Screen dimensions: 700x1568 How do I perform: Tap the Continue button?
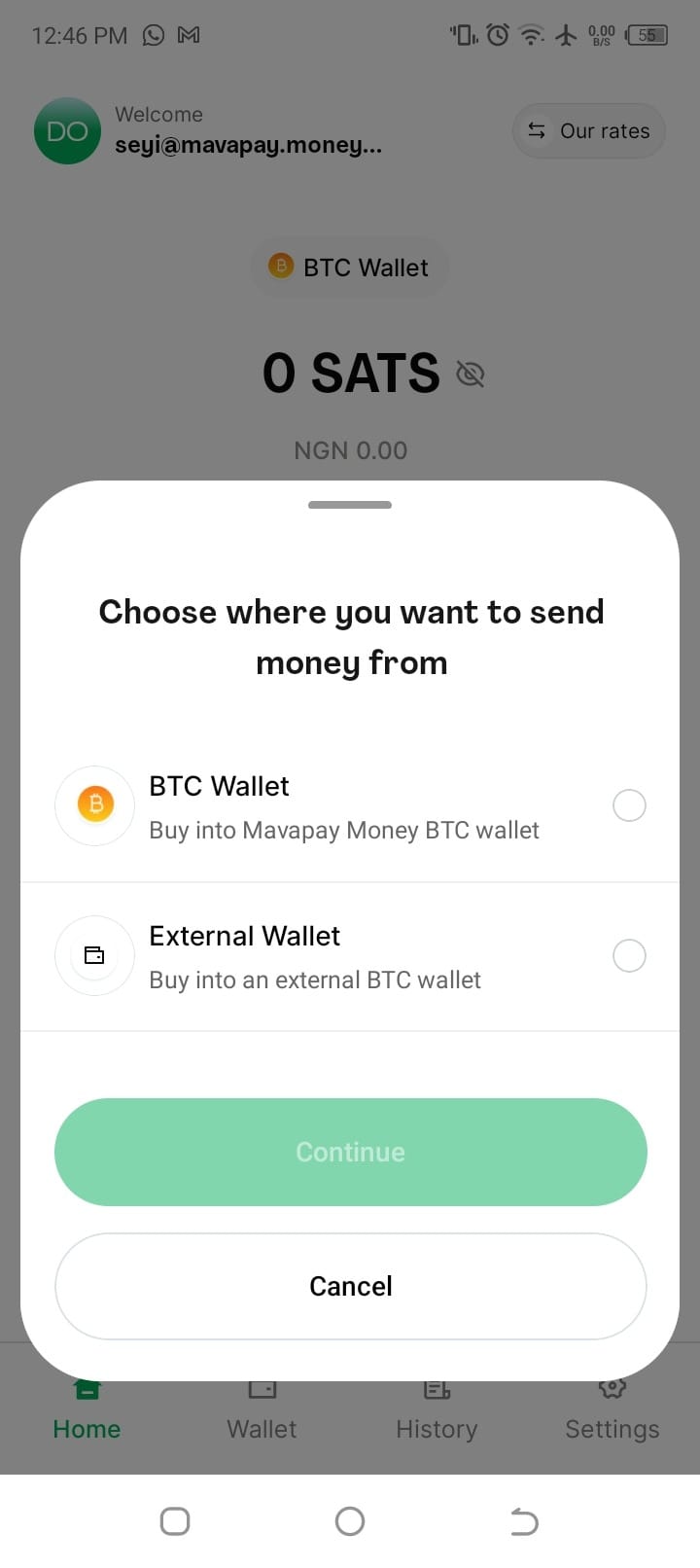click(350, 1152)
